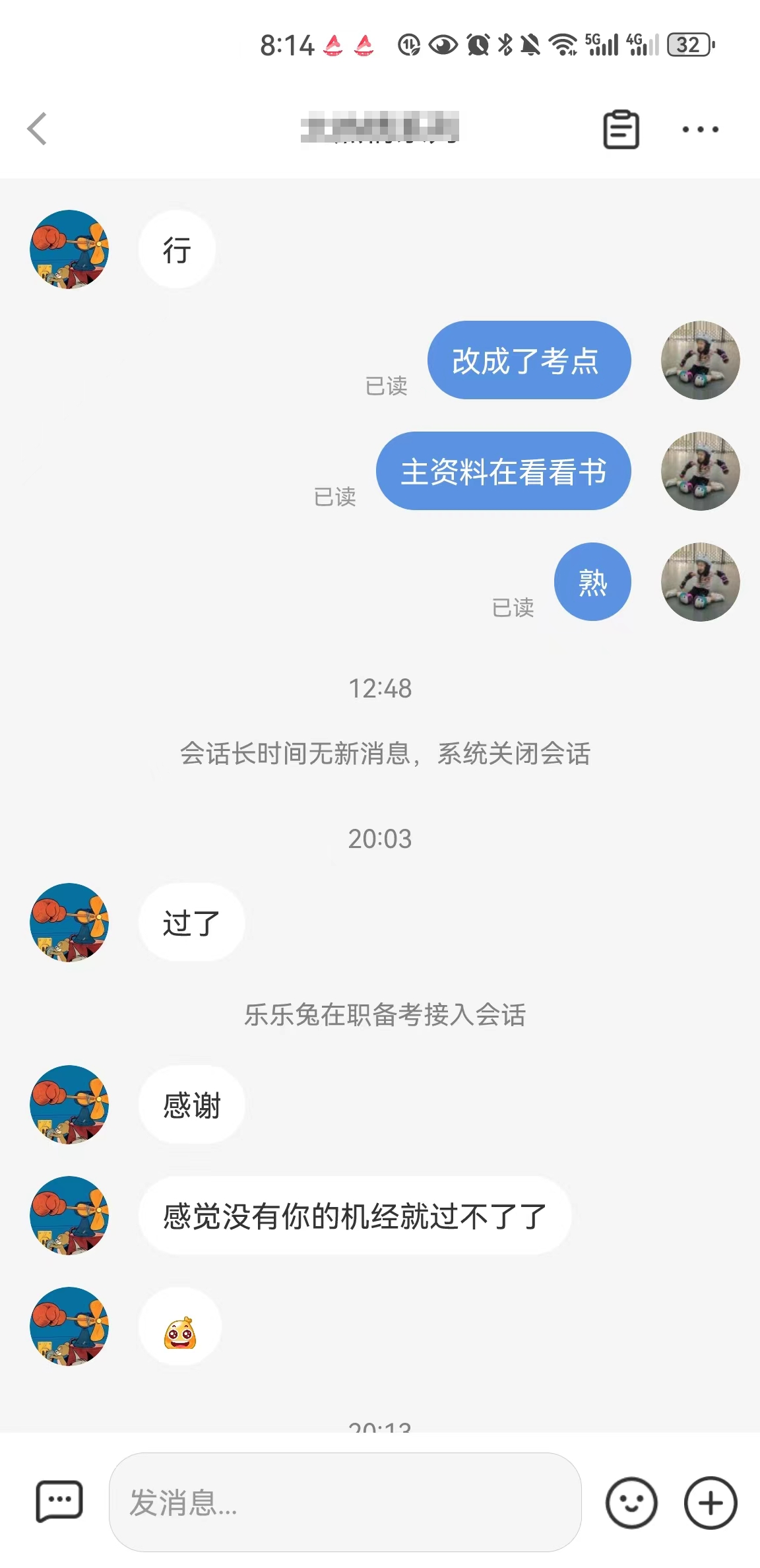Open the three-dot overflow menu
This screenshot has width=760, height=1568.
700,129
